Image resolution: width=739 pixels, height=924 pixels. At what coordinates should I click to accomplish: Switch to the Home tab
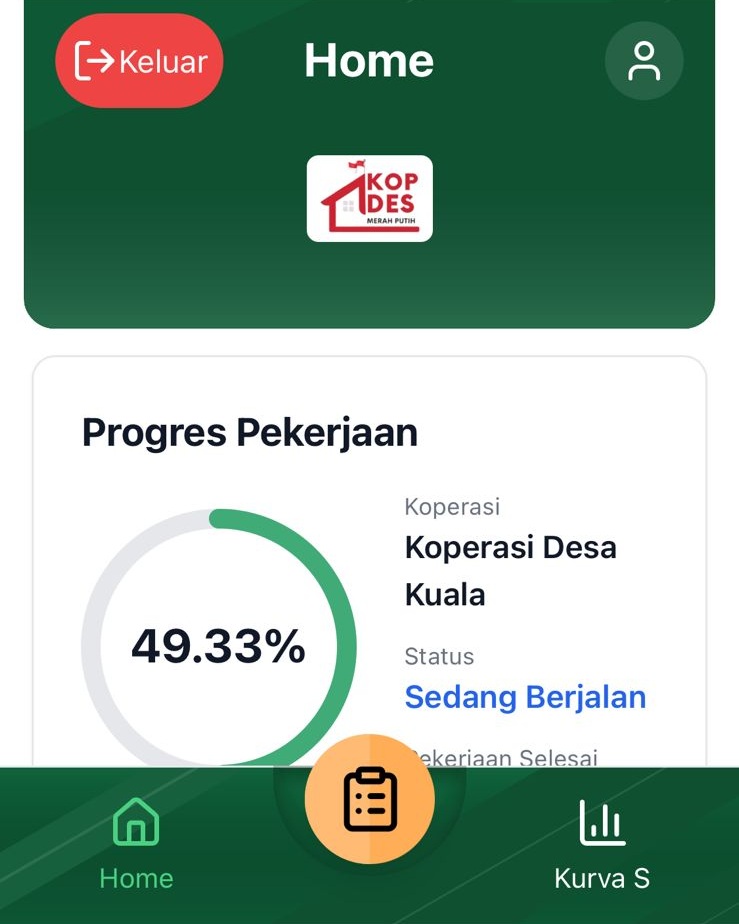(x=137, y=845)
